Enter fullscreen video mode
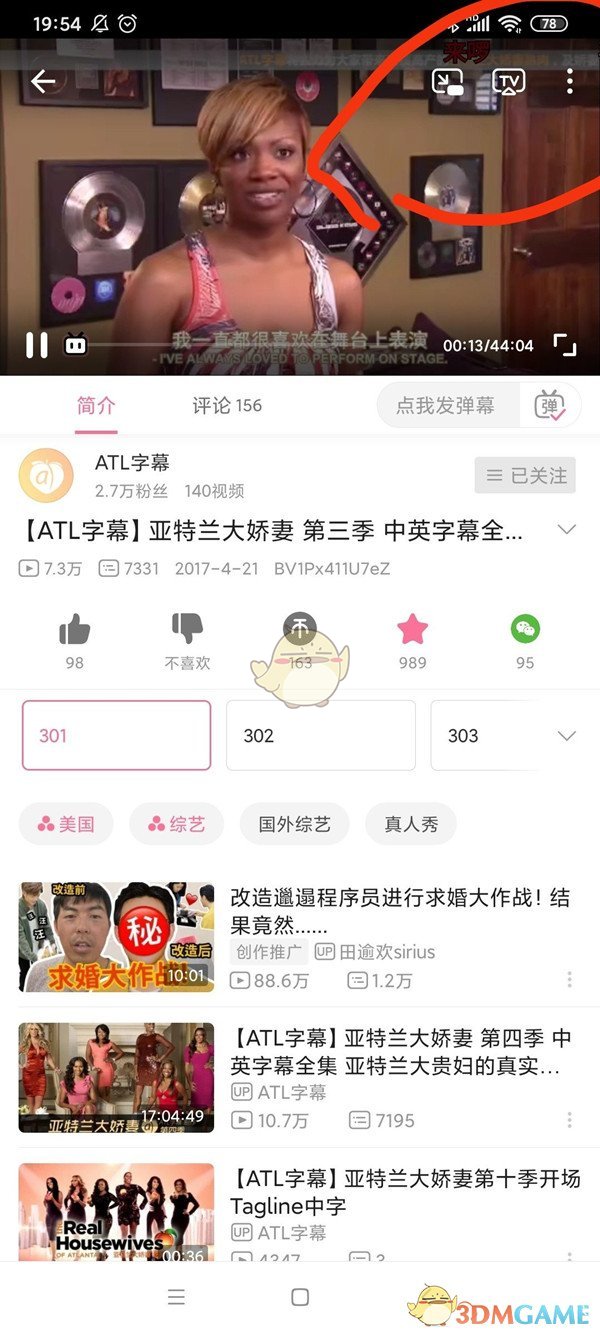 (x=565, y=345)
